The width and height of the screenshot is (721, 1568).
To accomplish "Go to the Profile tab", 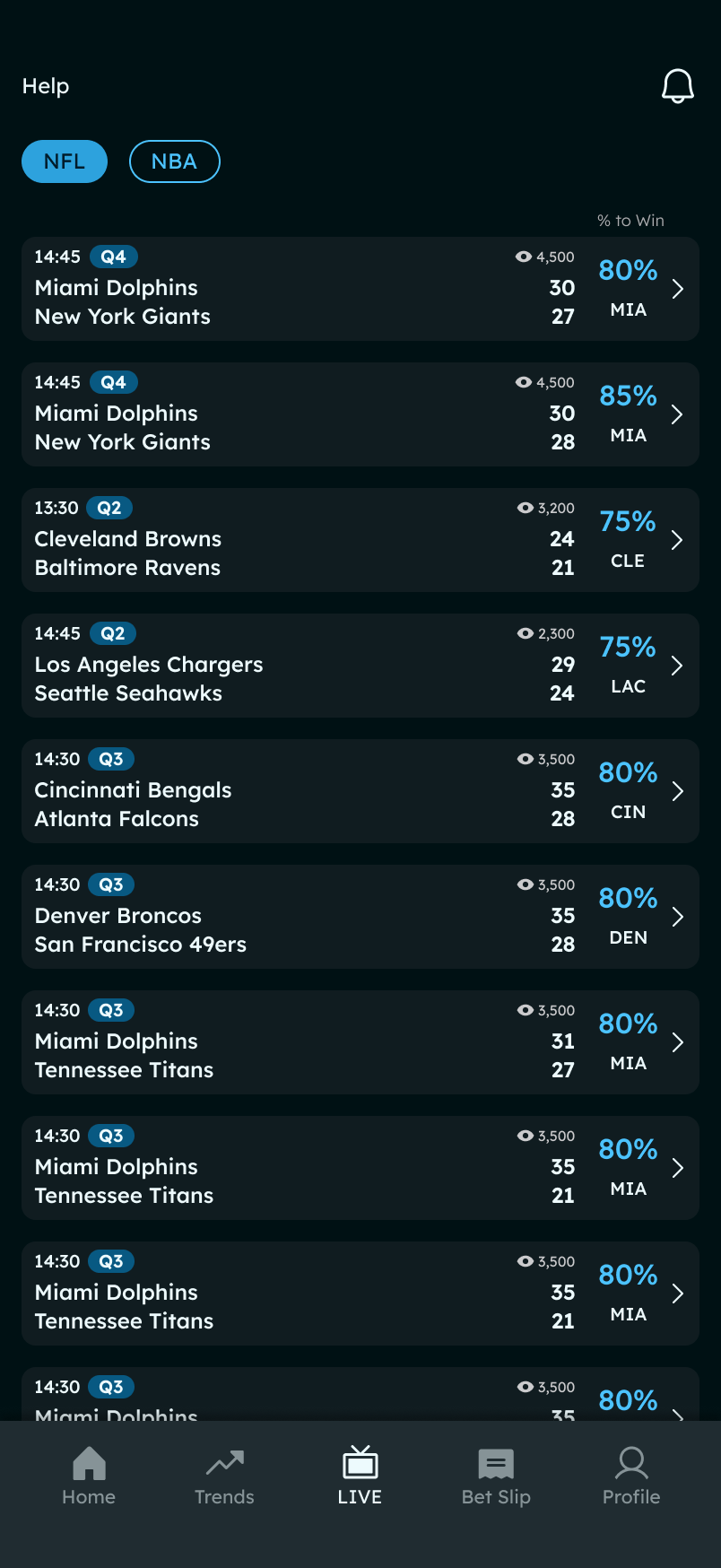I will pyautogui.click(x=631, y=1476).
